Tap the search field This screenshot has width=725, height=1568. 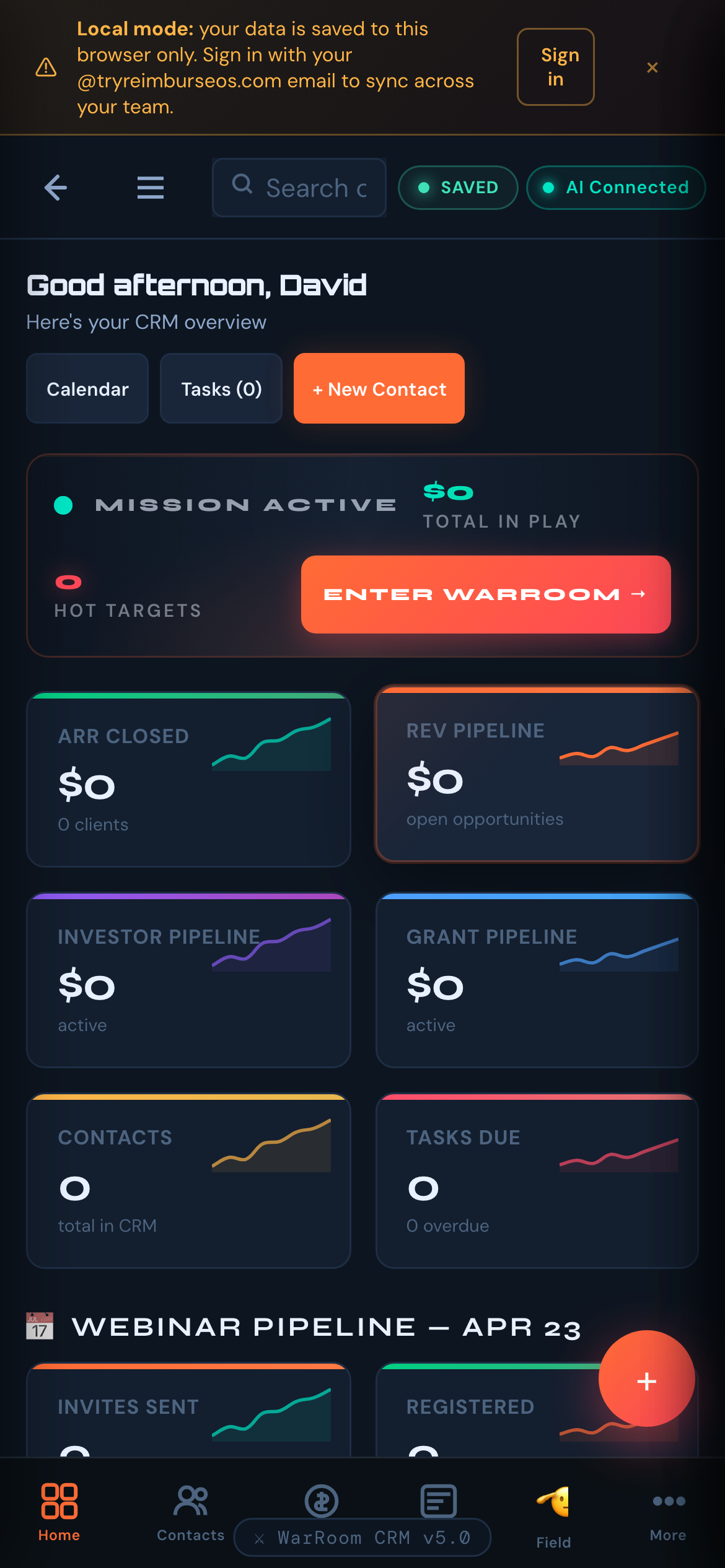pos(299,188)
